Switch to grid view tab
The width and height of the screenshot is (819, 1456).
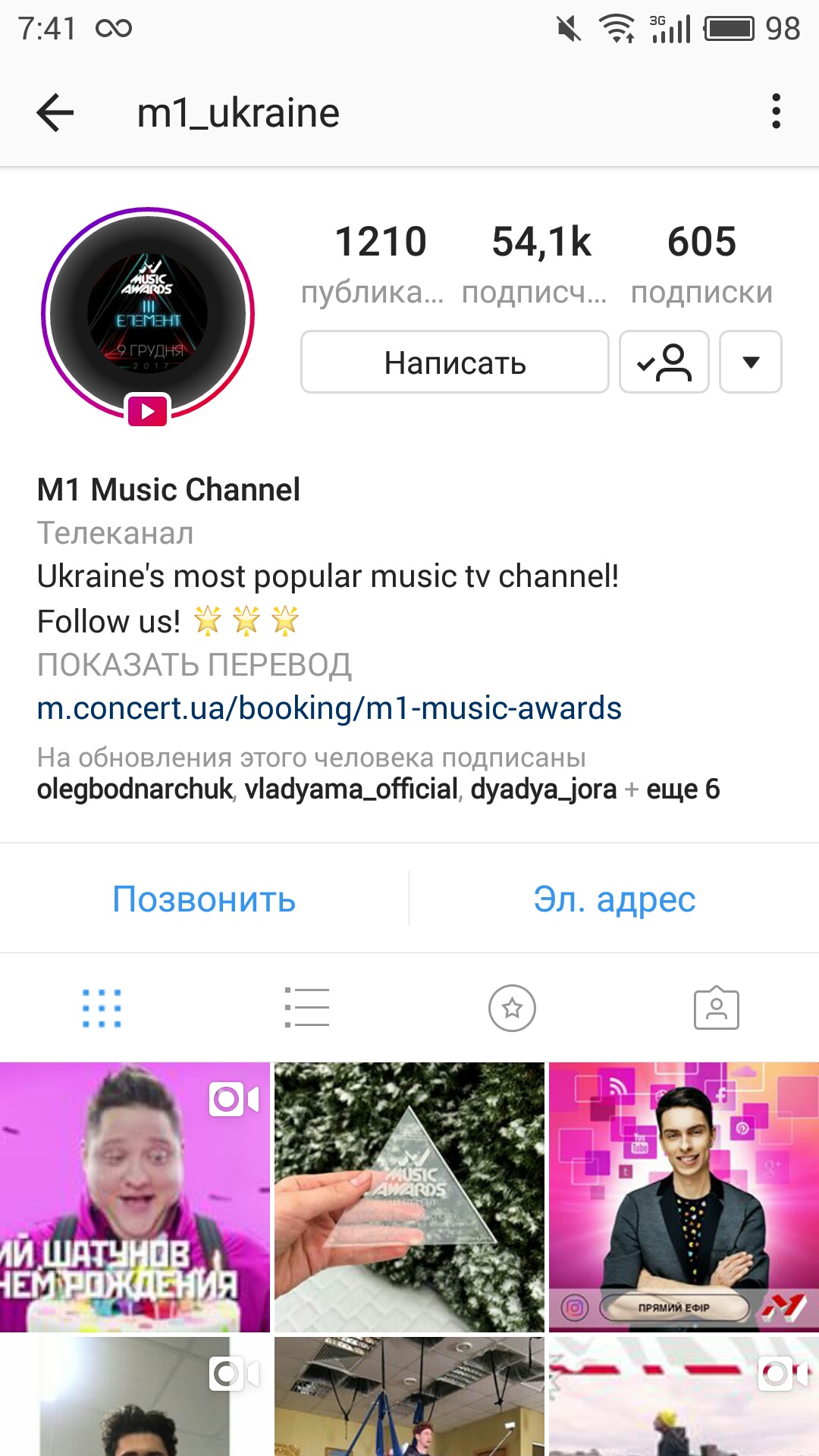[x=102, y=1009]
